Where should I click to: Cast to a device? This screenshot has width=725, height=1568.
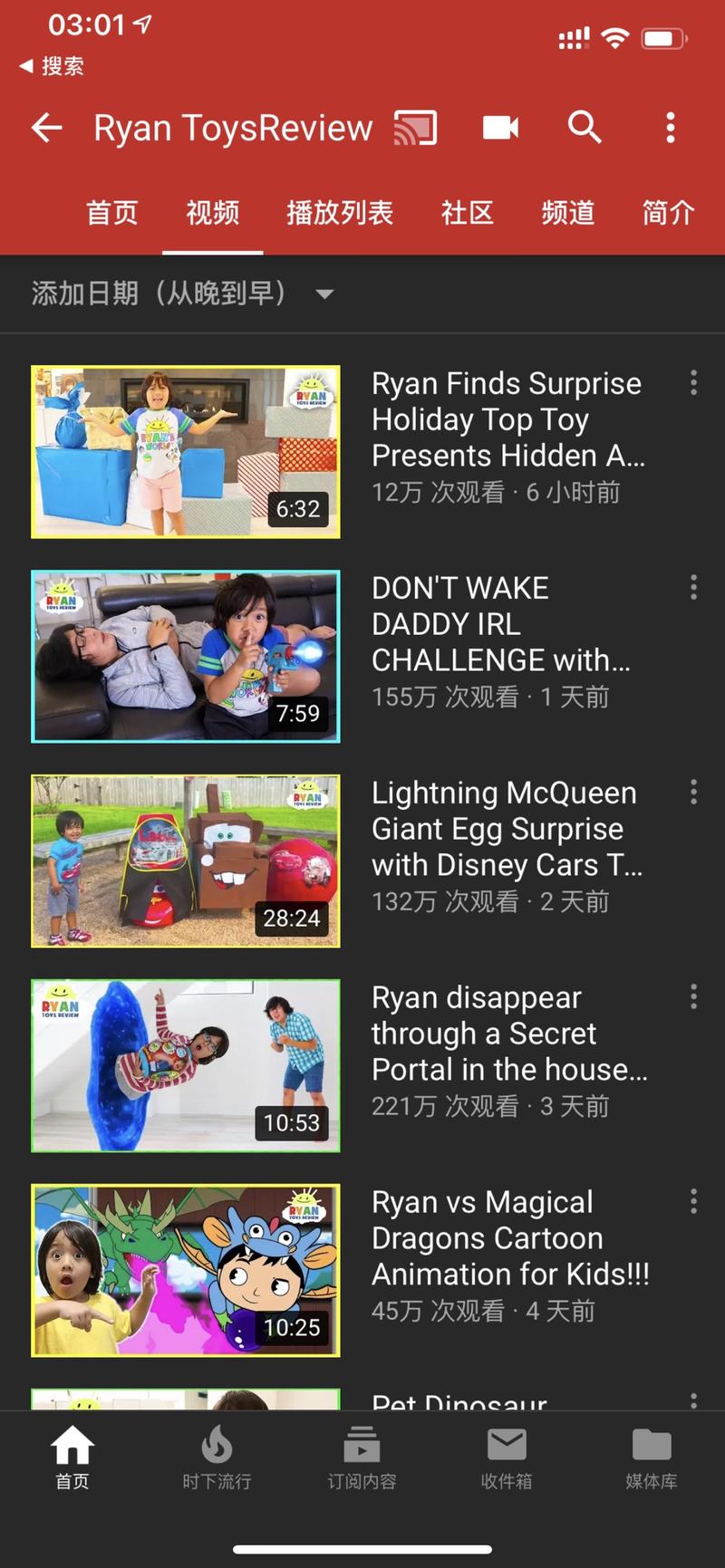coord(415,128)
